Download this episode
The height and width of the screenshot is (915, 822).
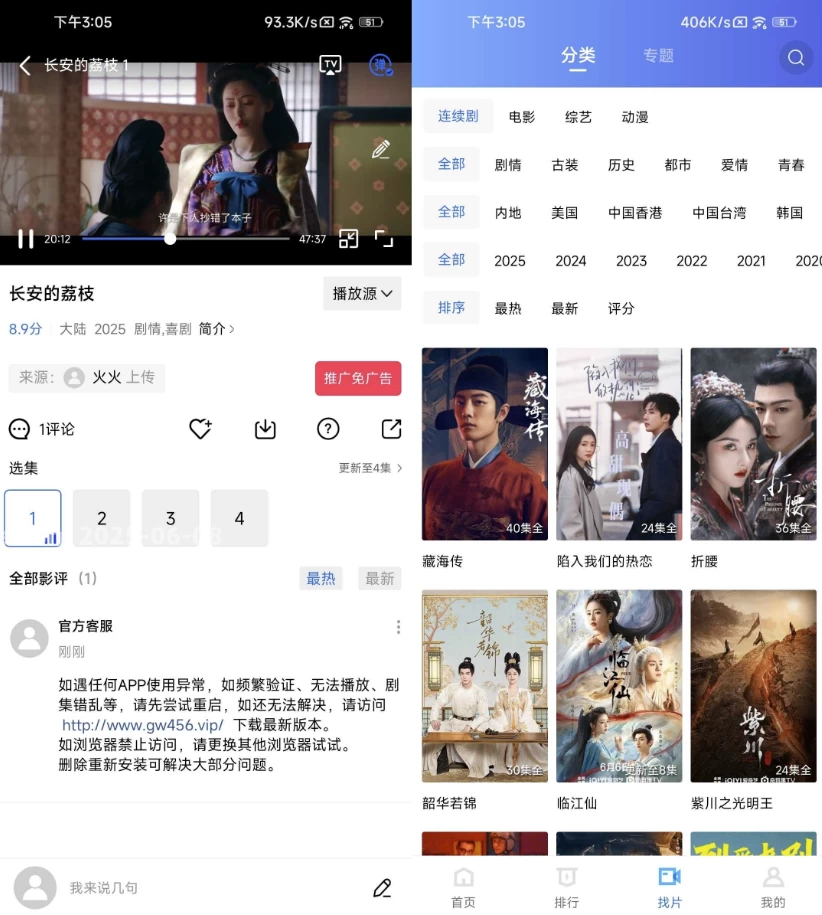265,429
